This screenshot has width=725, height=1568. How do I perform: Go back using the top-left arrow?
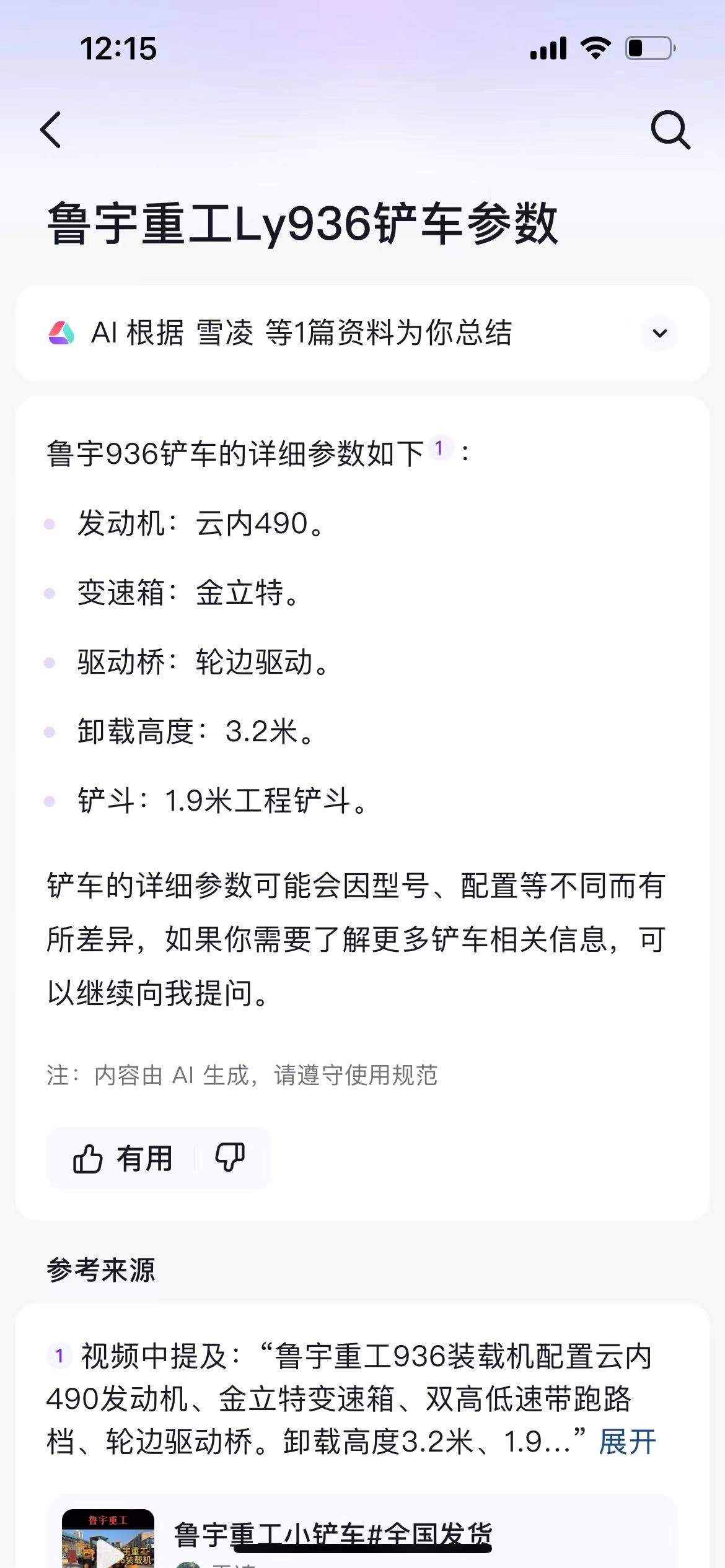[x=51, y=130]
